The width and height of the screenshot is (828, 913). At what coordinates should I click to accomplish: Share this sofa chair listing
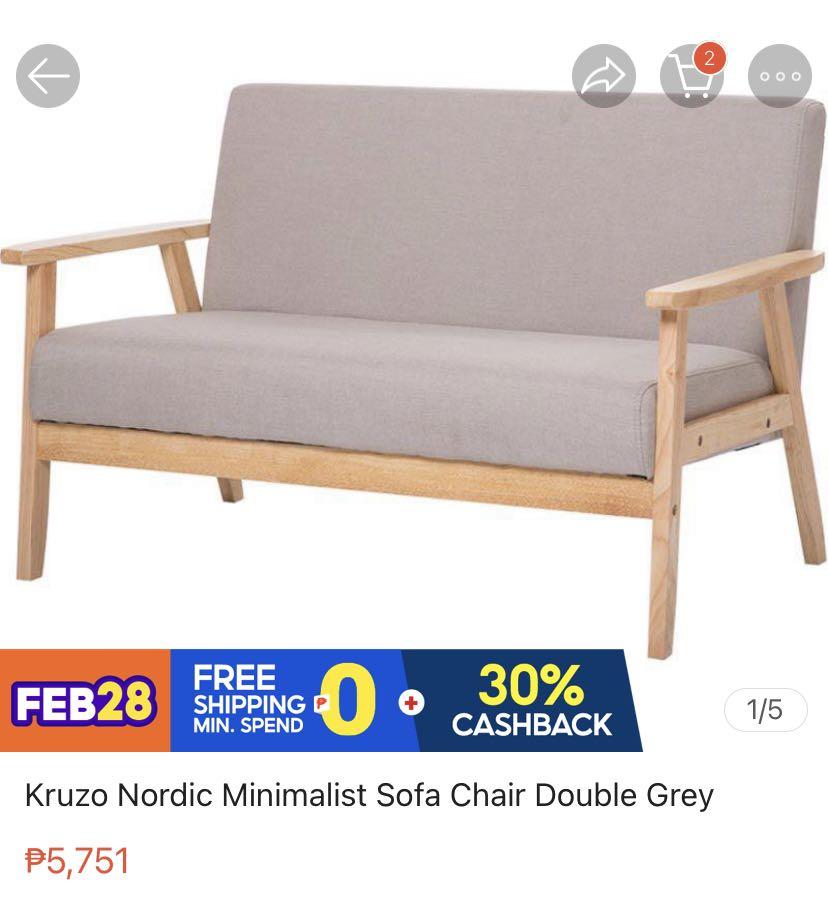[x=603, y=76]
